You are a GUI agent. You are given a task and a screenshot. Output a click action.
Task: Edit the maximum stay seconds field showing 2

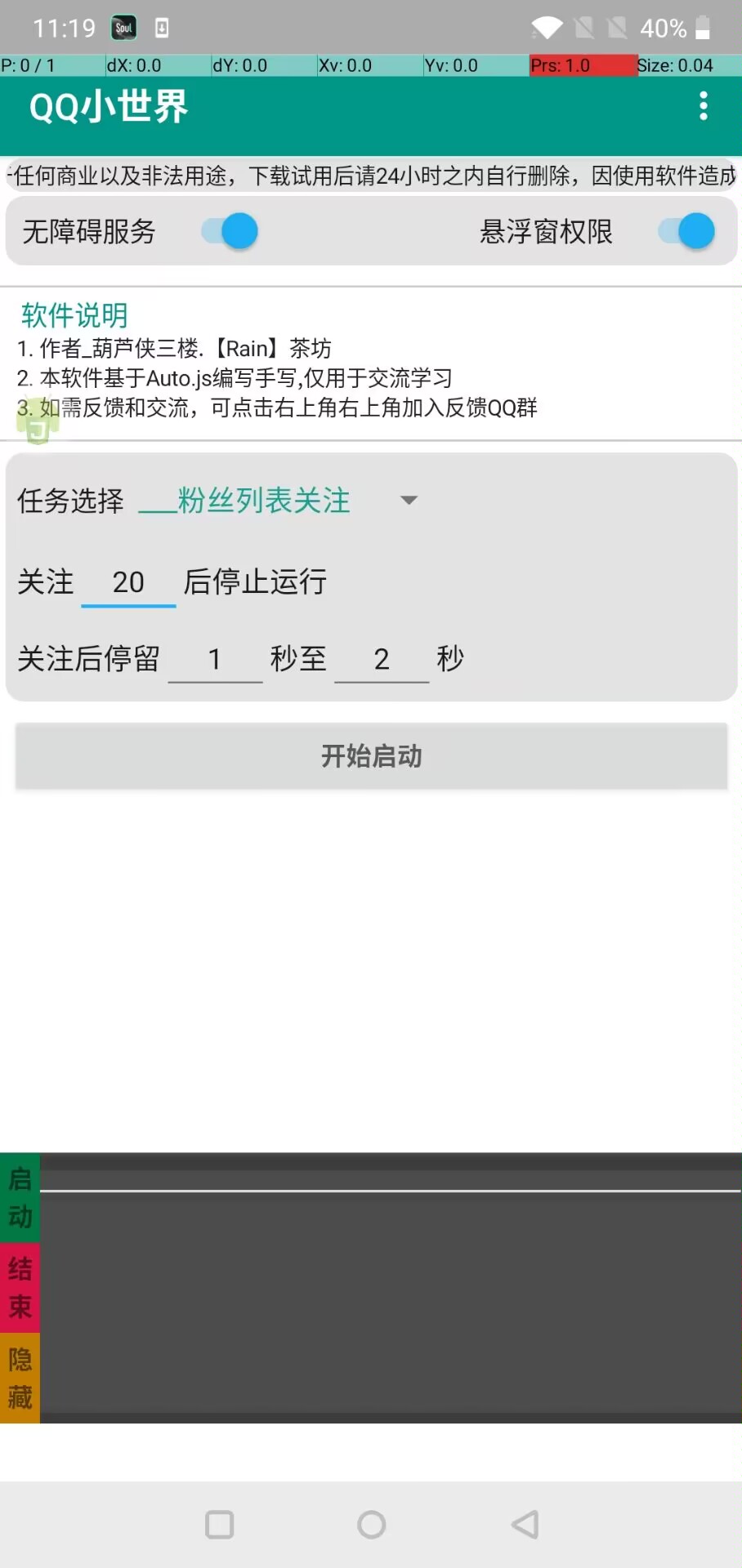tap(382, 659)
